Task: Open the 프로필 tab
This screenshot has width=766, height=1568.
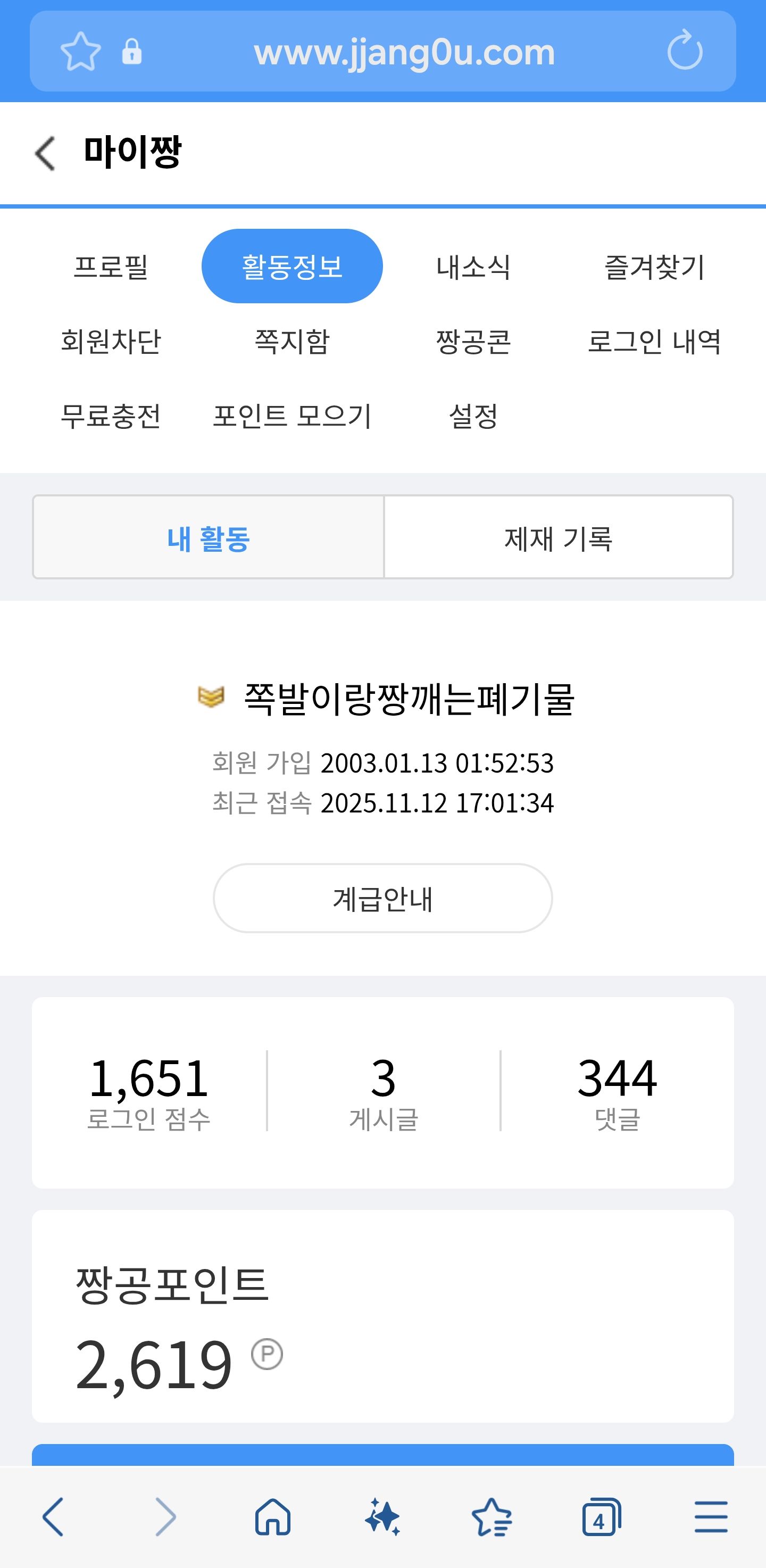Action: point(111,267)
